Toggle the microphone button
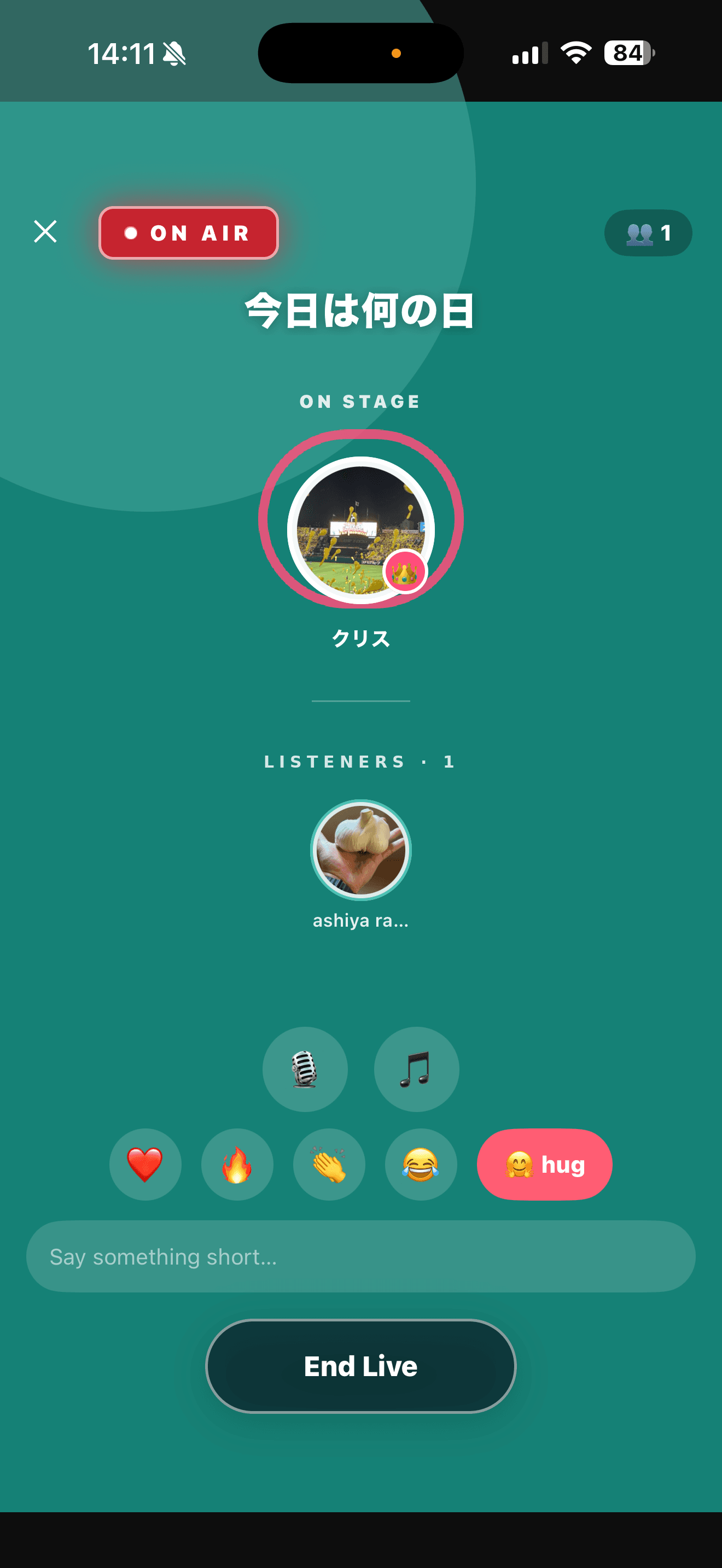Viewport: 722px width, 1568px height. [x=305, y=1069]
